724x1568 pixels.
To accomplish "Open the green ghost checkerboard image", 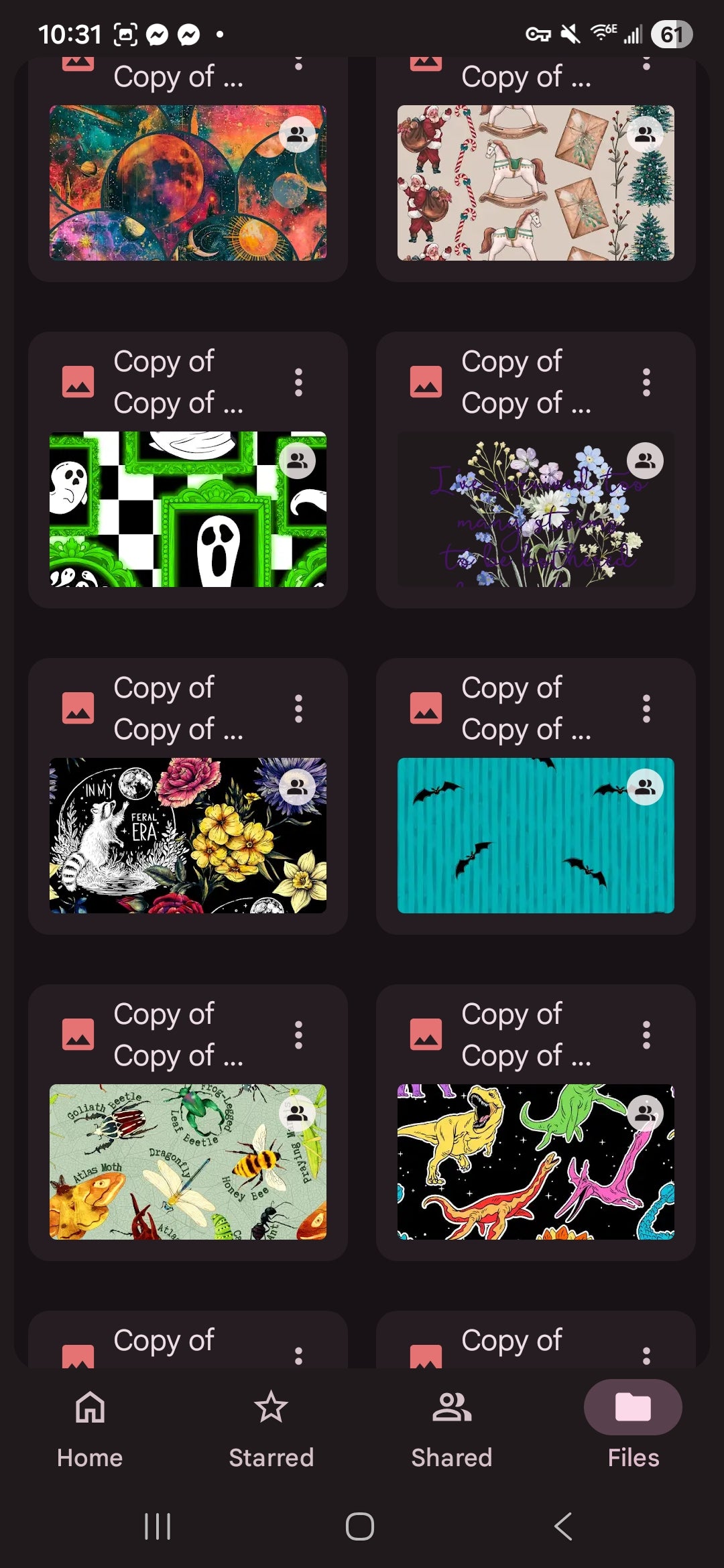I will 188,509.
